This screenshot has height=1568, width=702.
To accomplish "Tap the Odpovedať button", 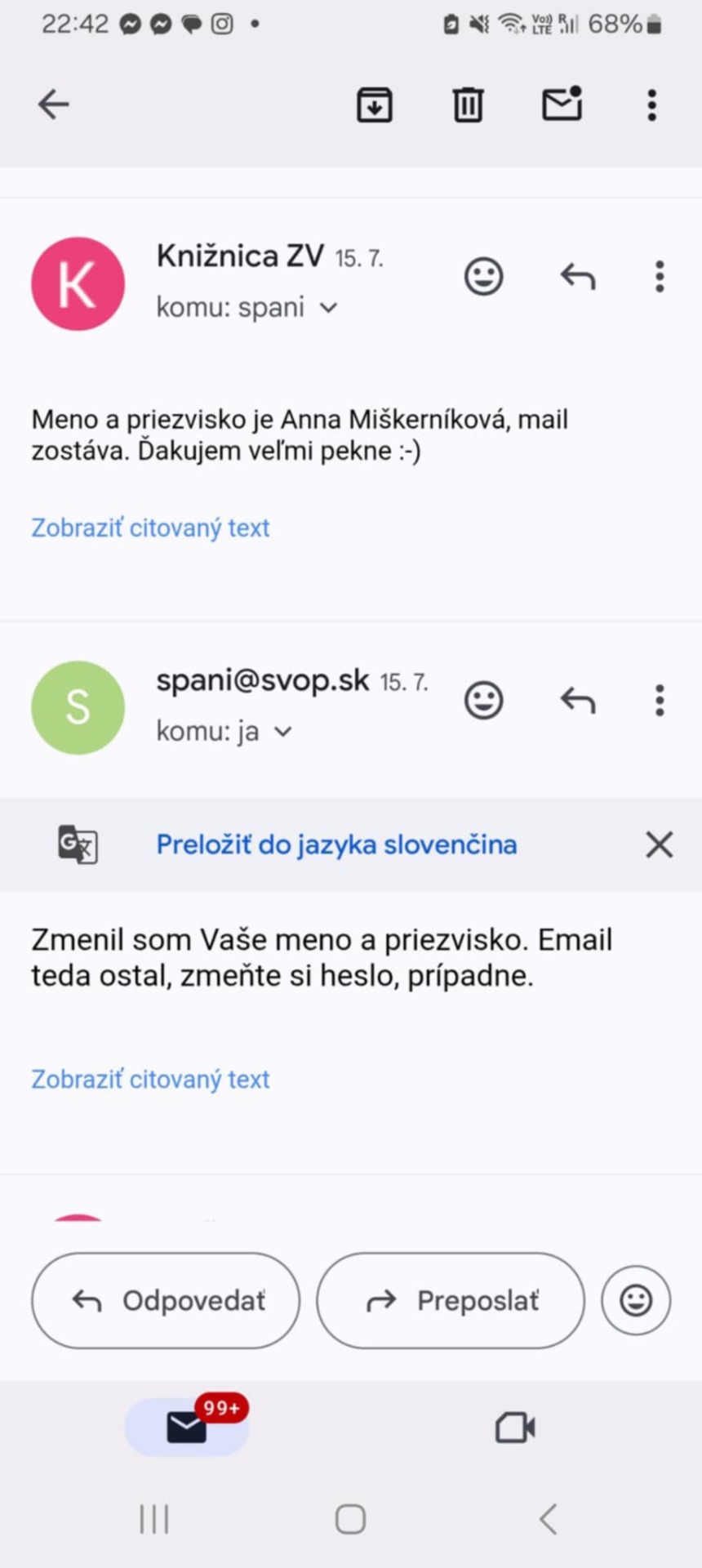I will pyautogui.click(x=166, y=1300).
